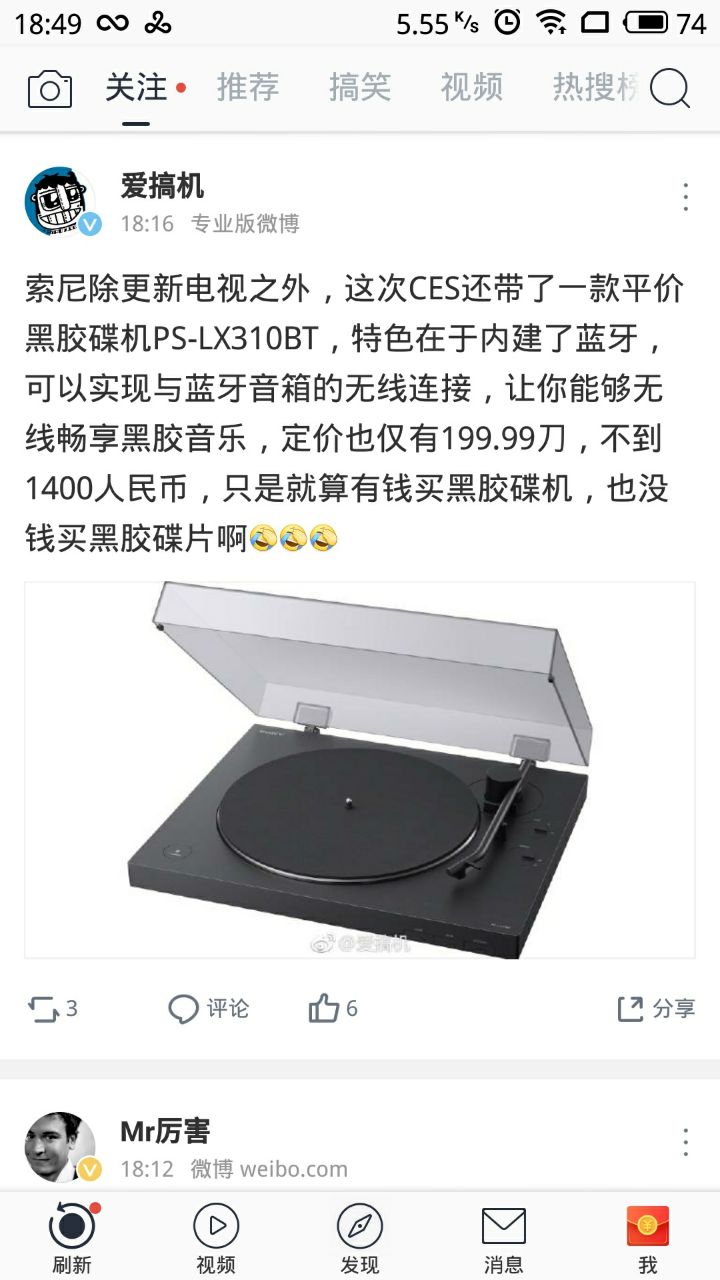Screen dimensions: 720x1280
Task: Open the 消息 messages tab
Action: (x=504, y=1238)
